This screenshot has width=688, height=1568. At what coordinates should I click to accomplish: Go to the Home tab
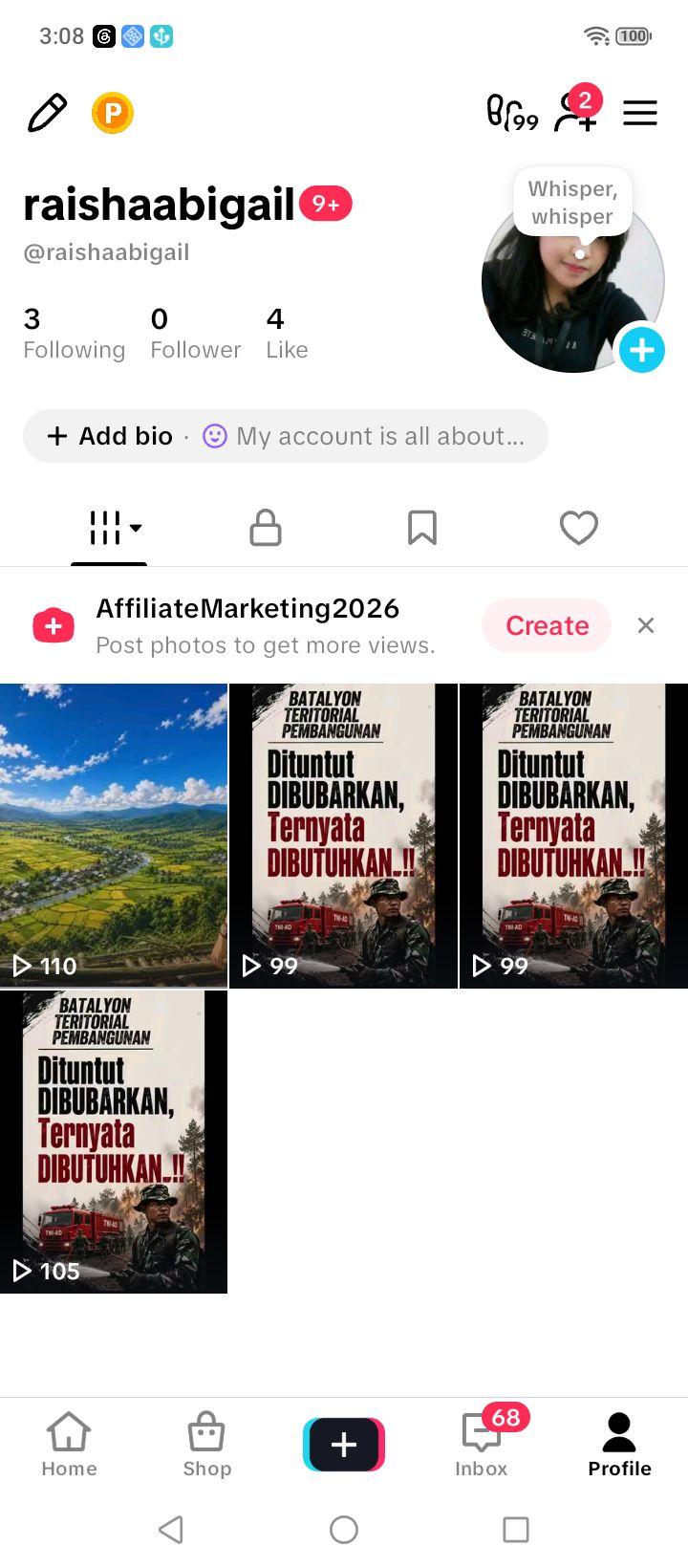[x=69, y=1445]
